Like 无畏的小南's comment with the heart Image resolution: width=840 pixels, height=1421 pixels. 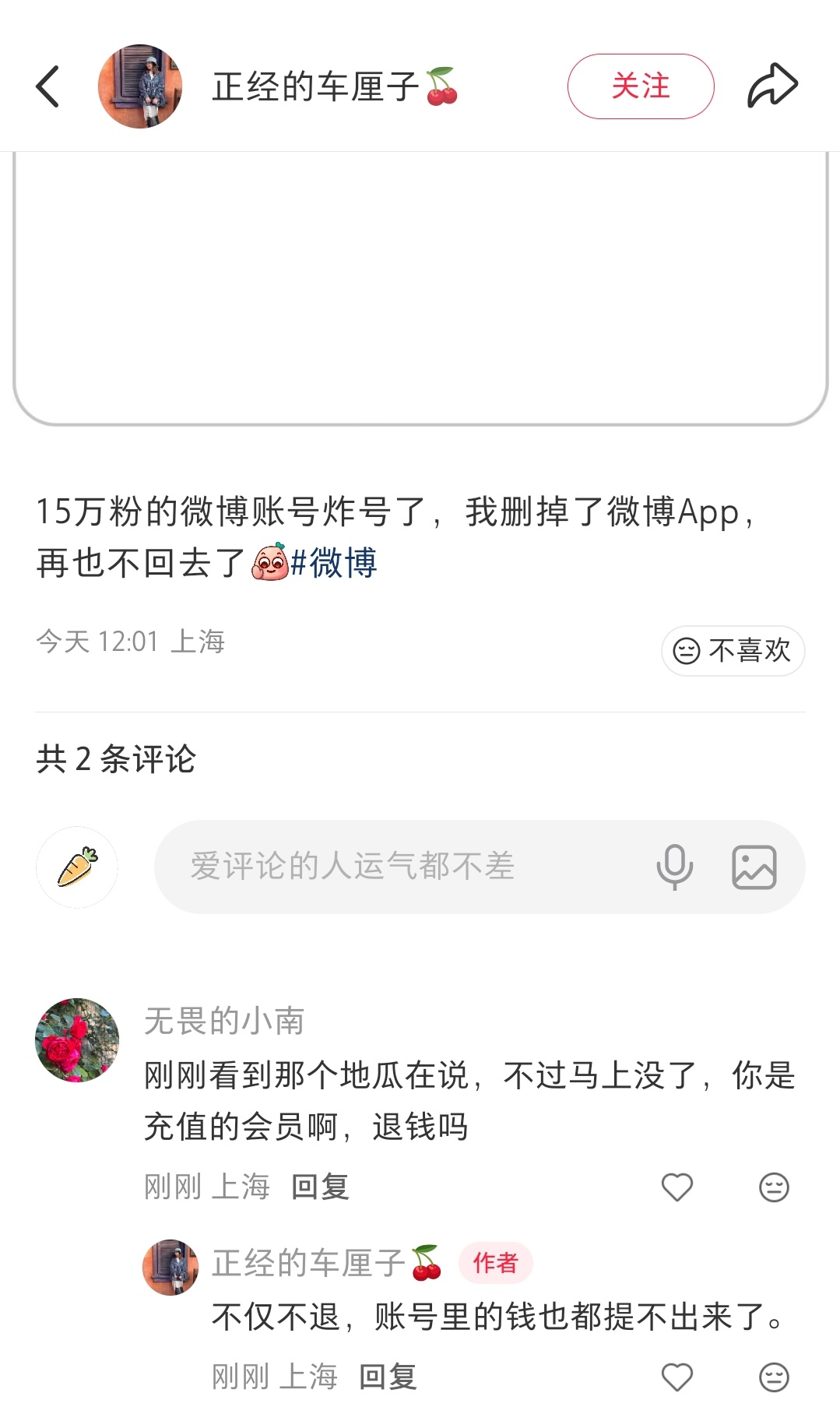click(x=677, y=1187)
